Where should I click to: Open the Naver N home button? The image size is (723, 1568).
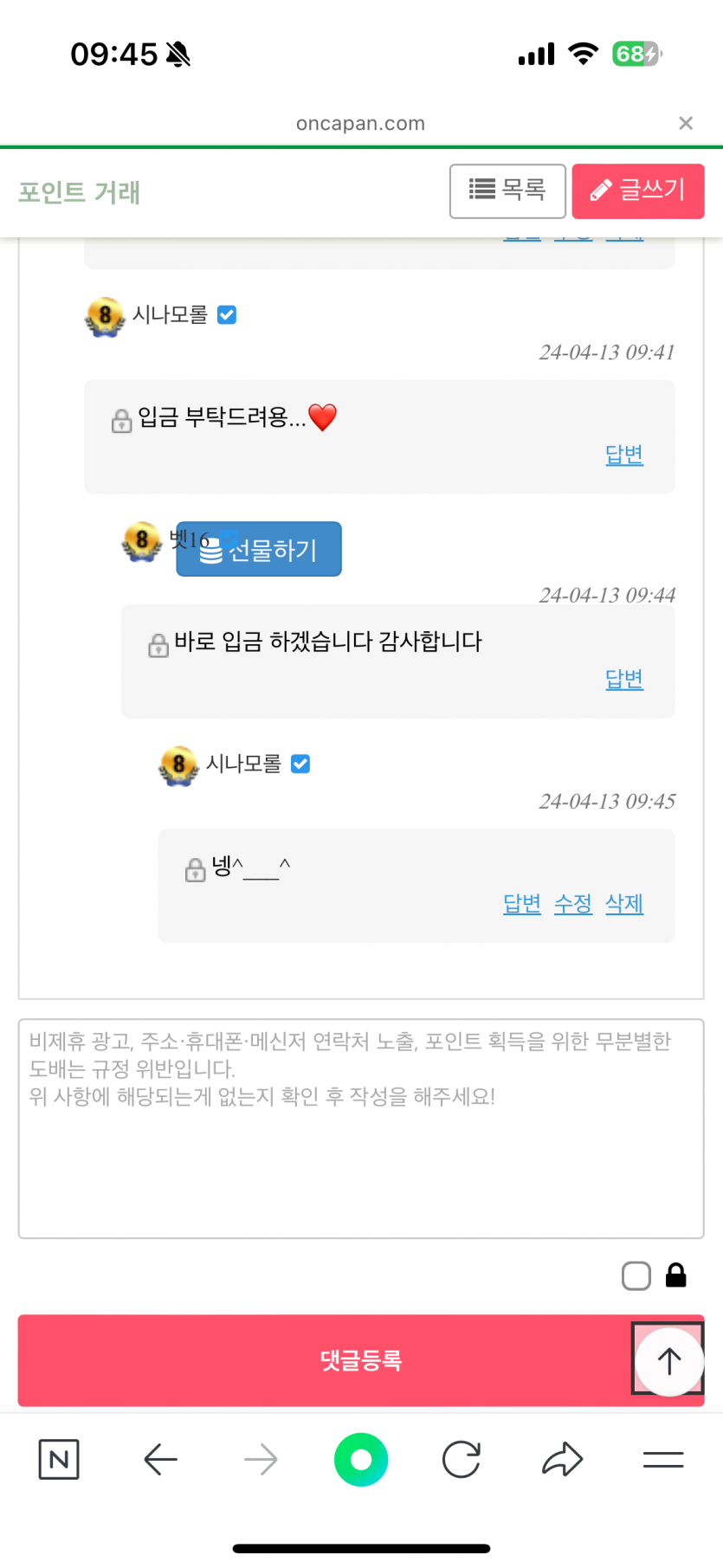(59, 1460)
